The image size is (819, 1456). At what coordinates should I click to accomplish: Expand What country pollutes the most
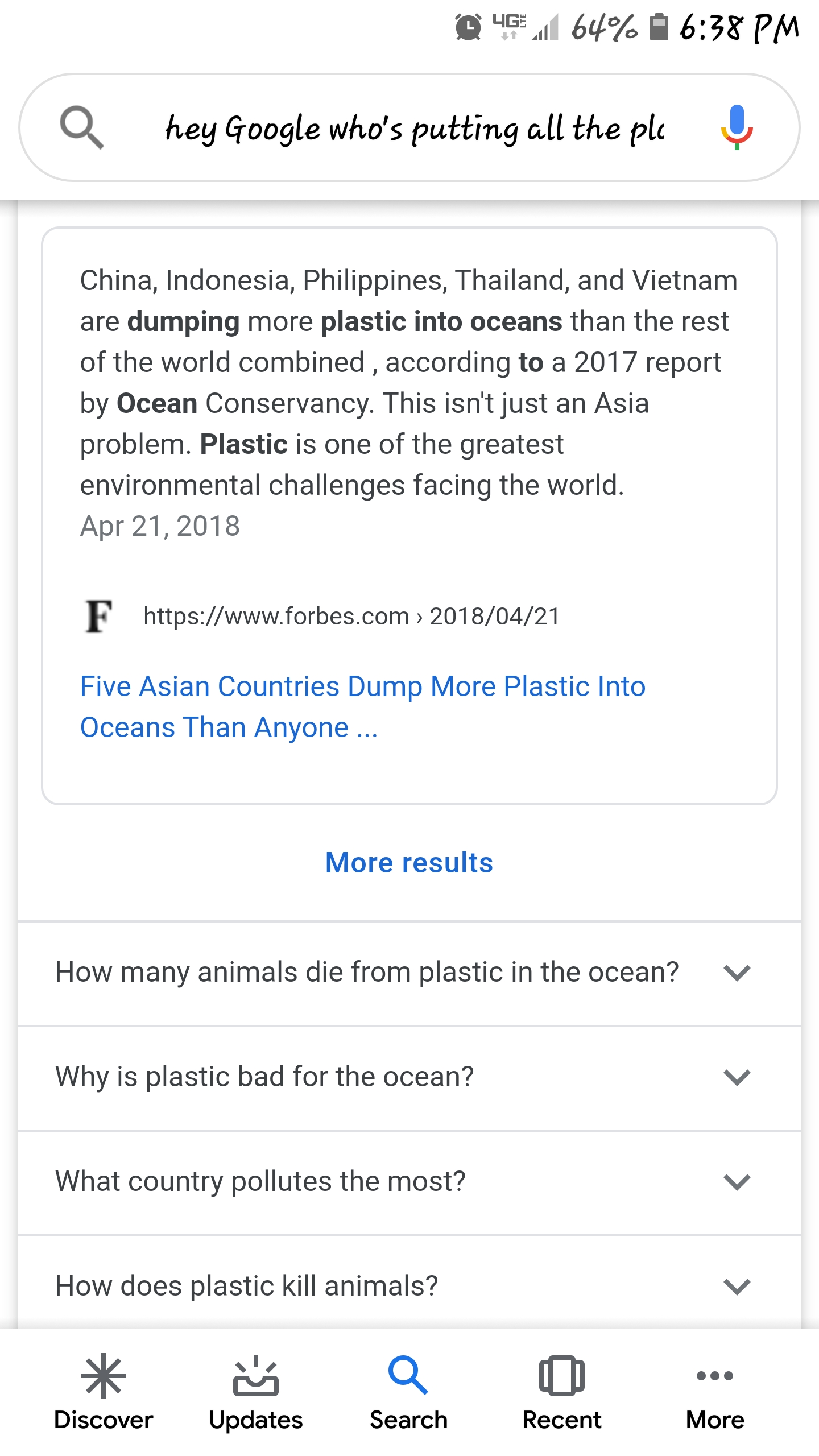pos(409,1182)
